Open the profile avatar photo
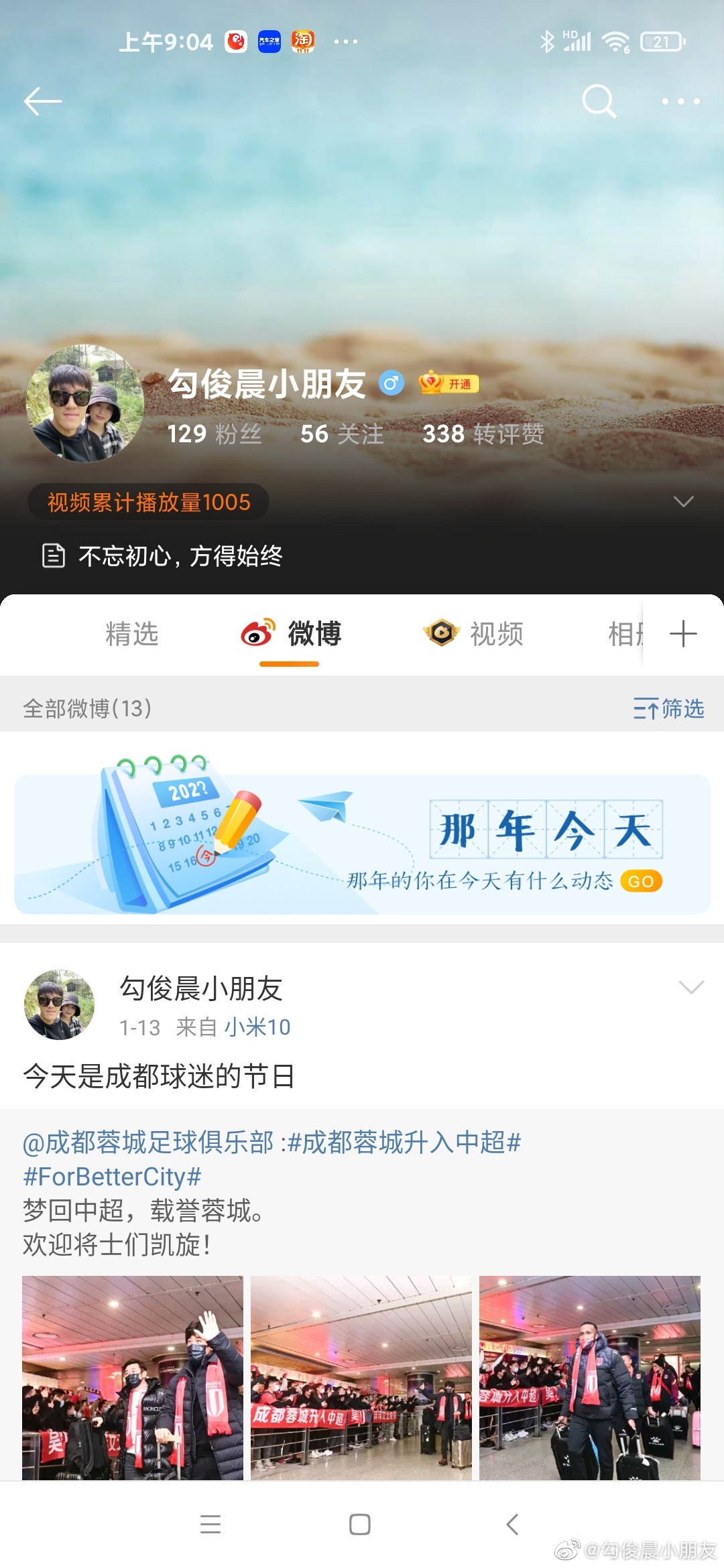The width and height of the screenshot is (724, 1568). [84, 403]
